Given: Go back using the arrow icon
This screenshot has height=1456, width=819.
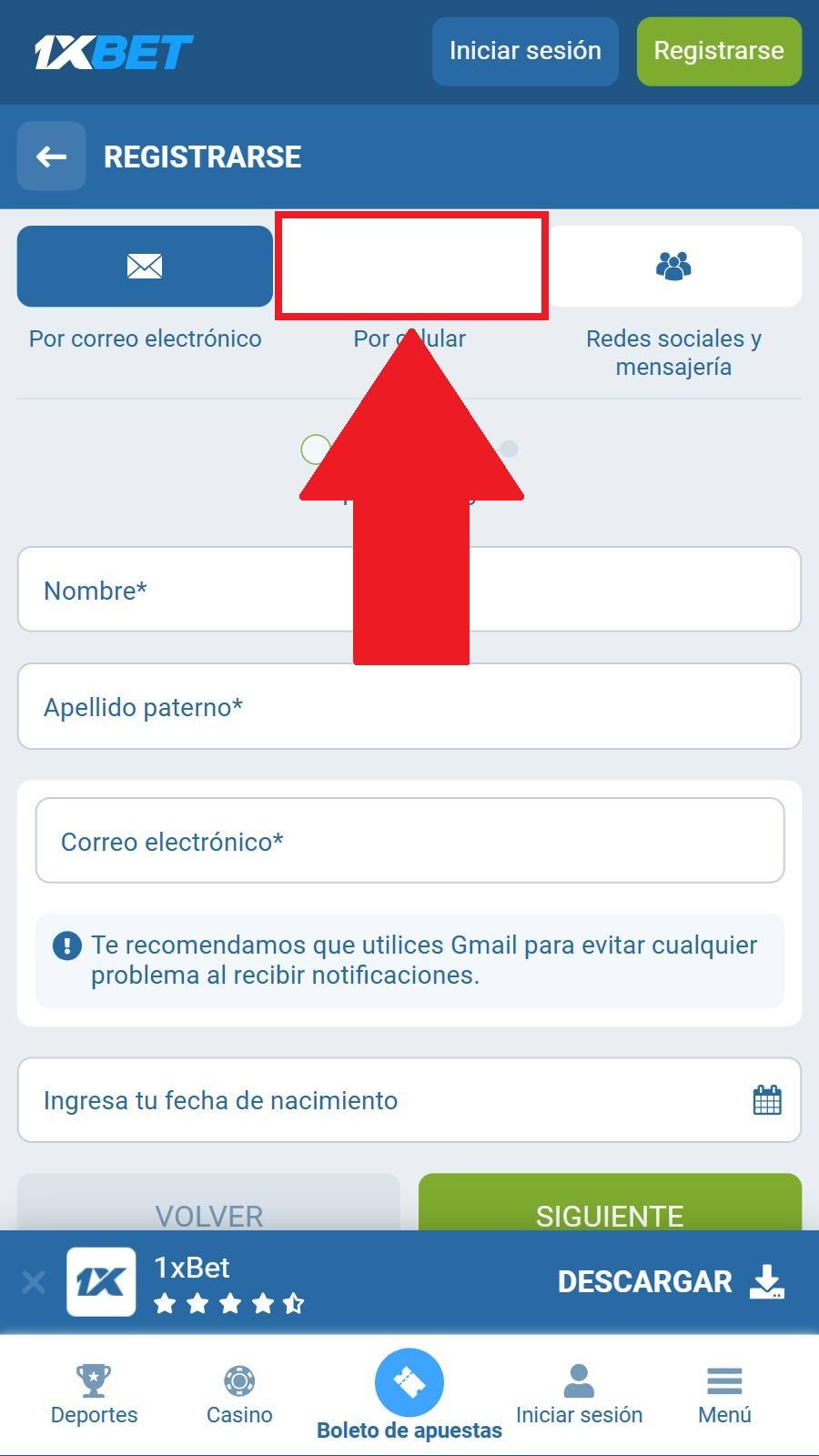Looking at the screenshot, I should tap(51, 157).
